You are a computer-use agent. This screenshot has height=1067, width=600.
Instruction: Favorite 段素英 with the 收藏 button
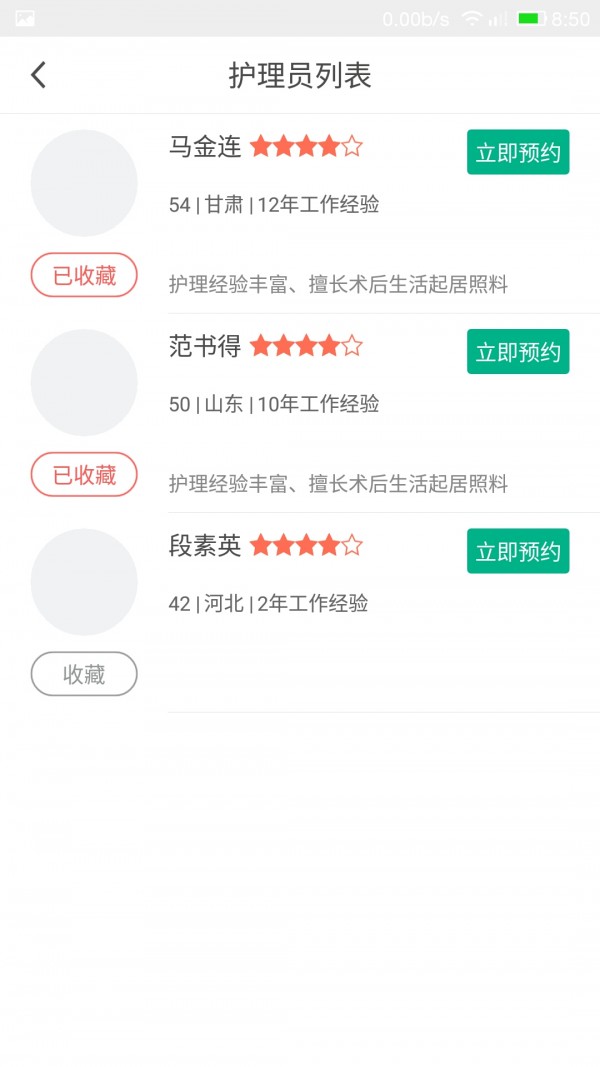[x=84, y=674]
